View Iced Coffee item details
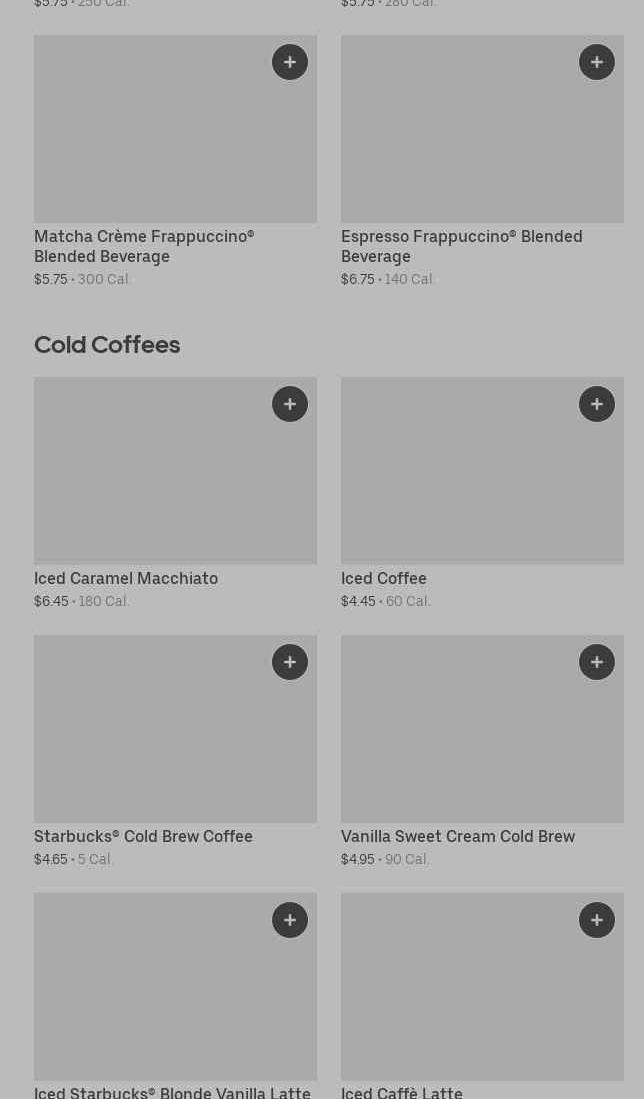Image resolution: width=644 pixels, height=1099 pixels. coord(482,493)
